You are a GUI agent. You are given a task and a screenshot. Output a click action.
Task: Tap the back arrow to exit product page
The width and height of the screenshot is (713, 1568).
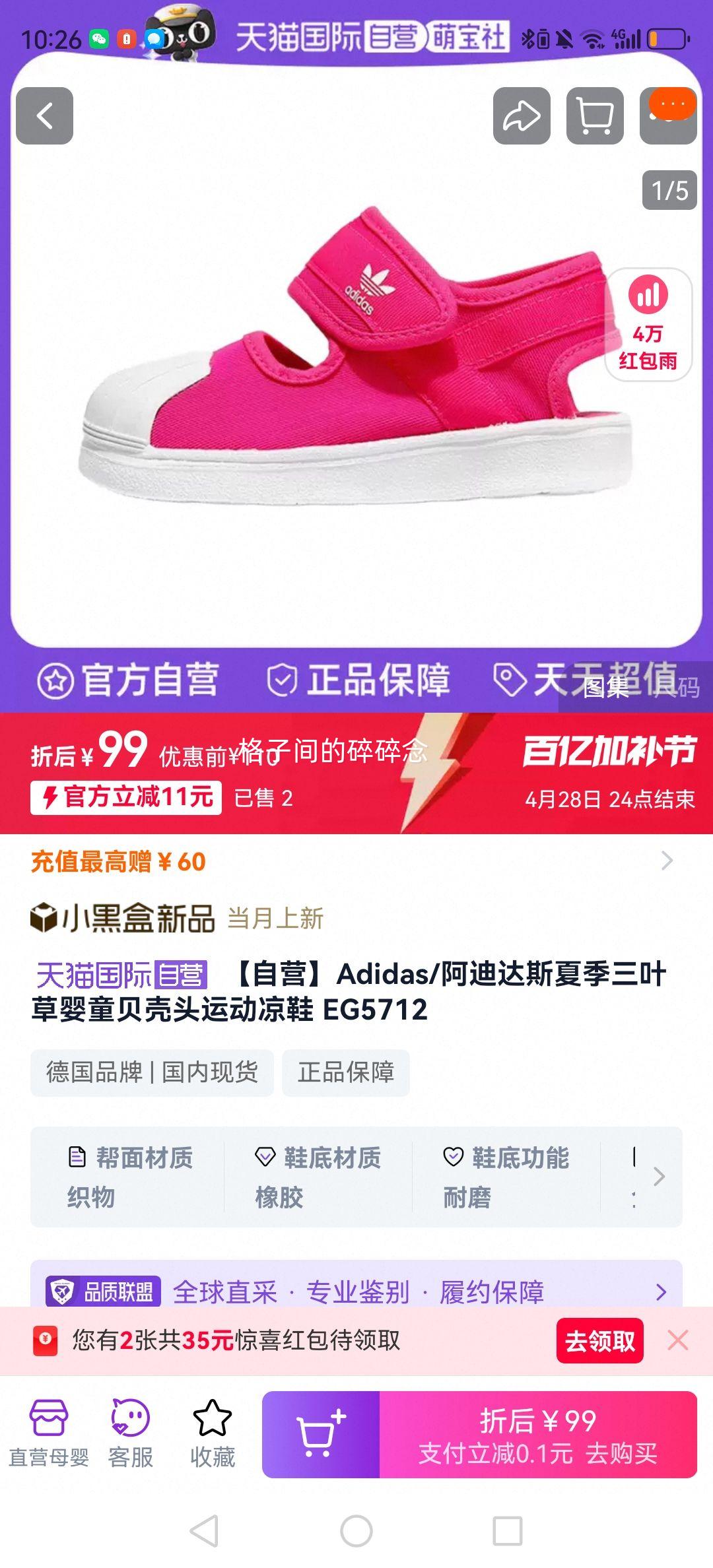click(44, 116)
